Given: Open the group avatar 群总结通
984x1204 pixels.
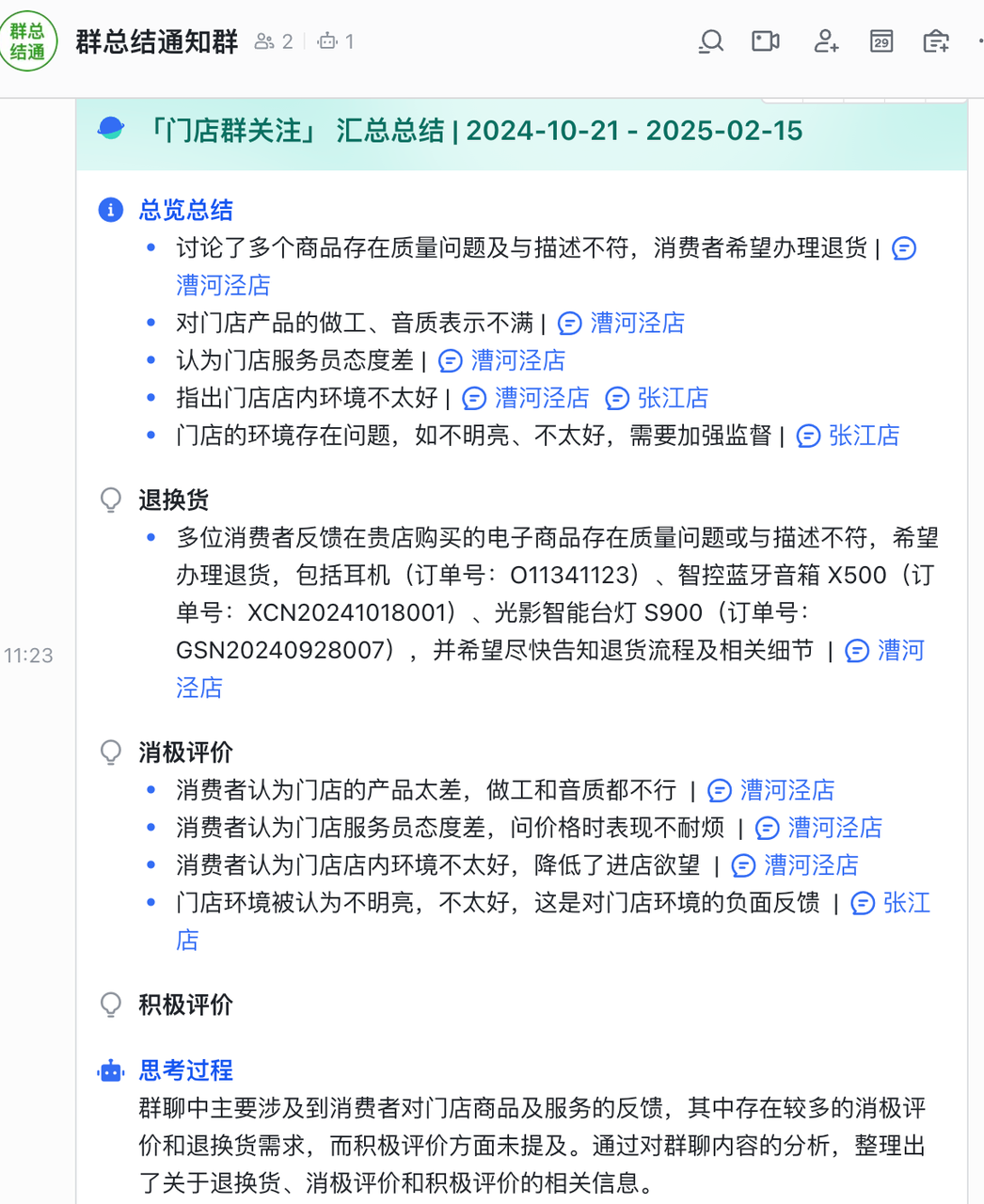Looking at the screenshot, I should pyautogui.click(x=28, y=41).
